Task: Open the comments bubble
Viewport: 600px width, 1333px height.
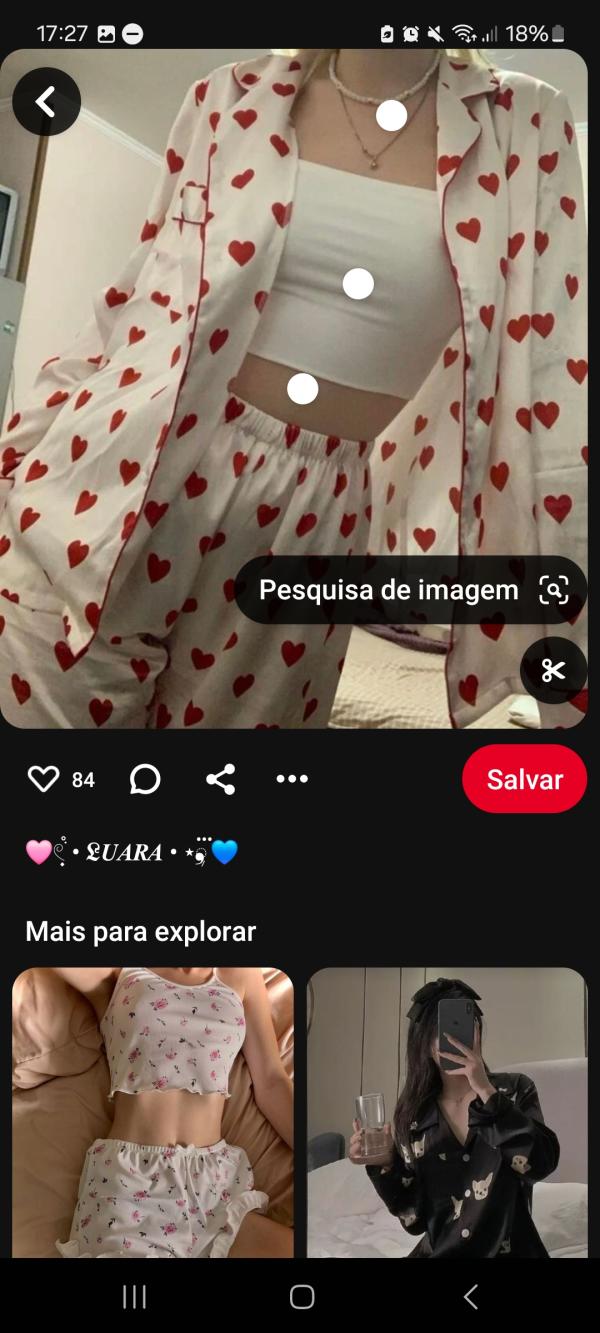Action: pos(145,779)
